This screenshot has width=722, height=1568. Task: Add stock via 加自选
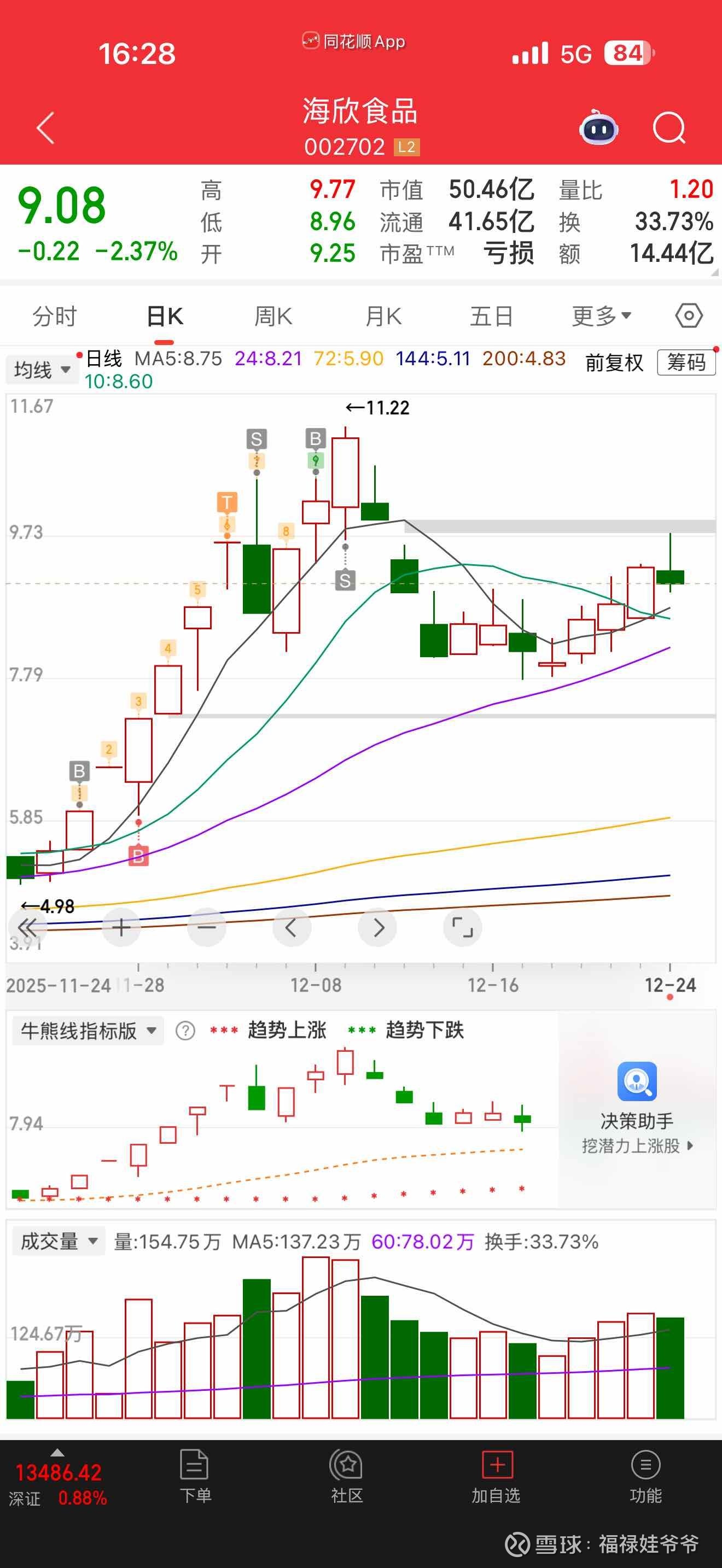(496, 1477)
